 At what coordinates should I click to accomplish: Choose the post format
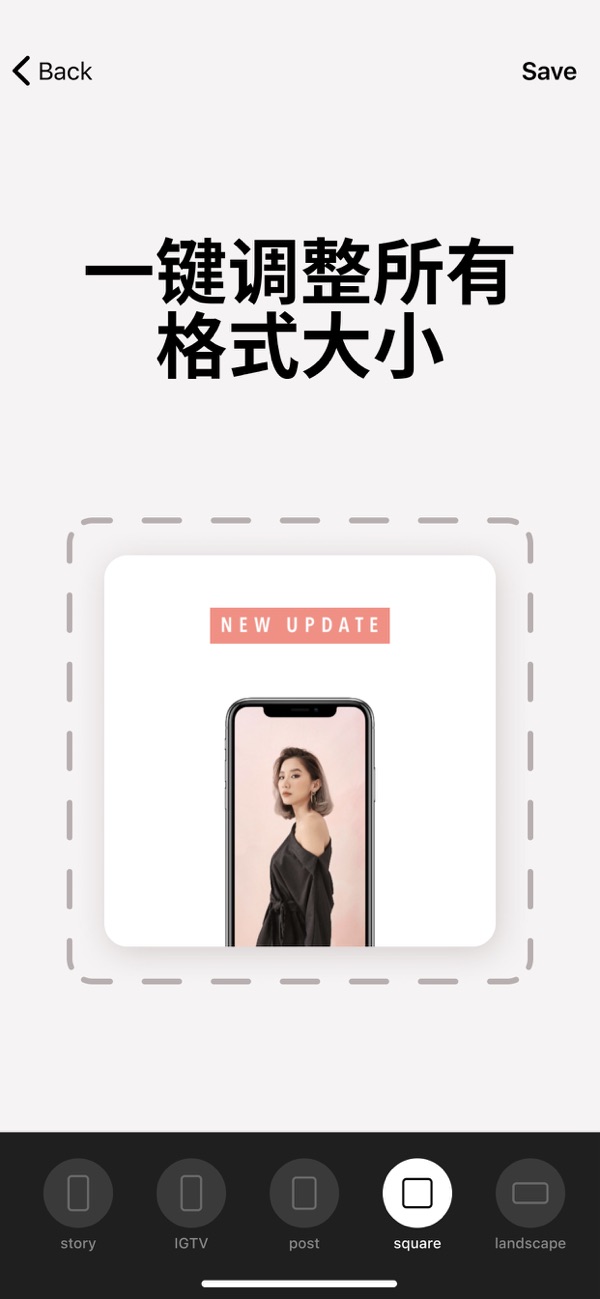tap(304, 1194)
